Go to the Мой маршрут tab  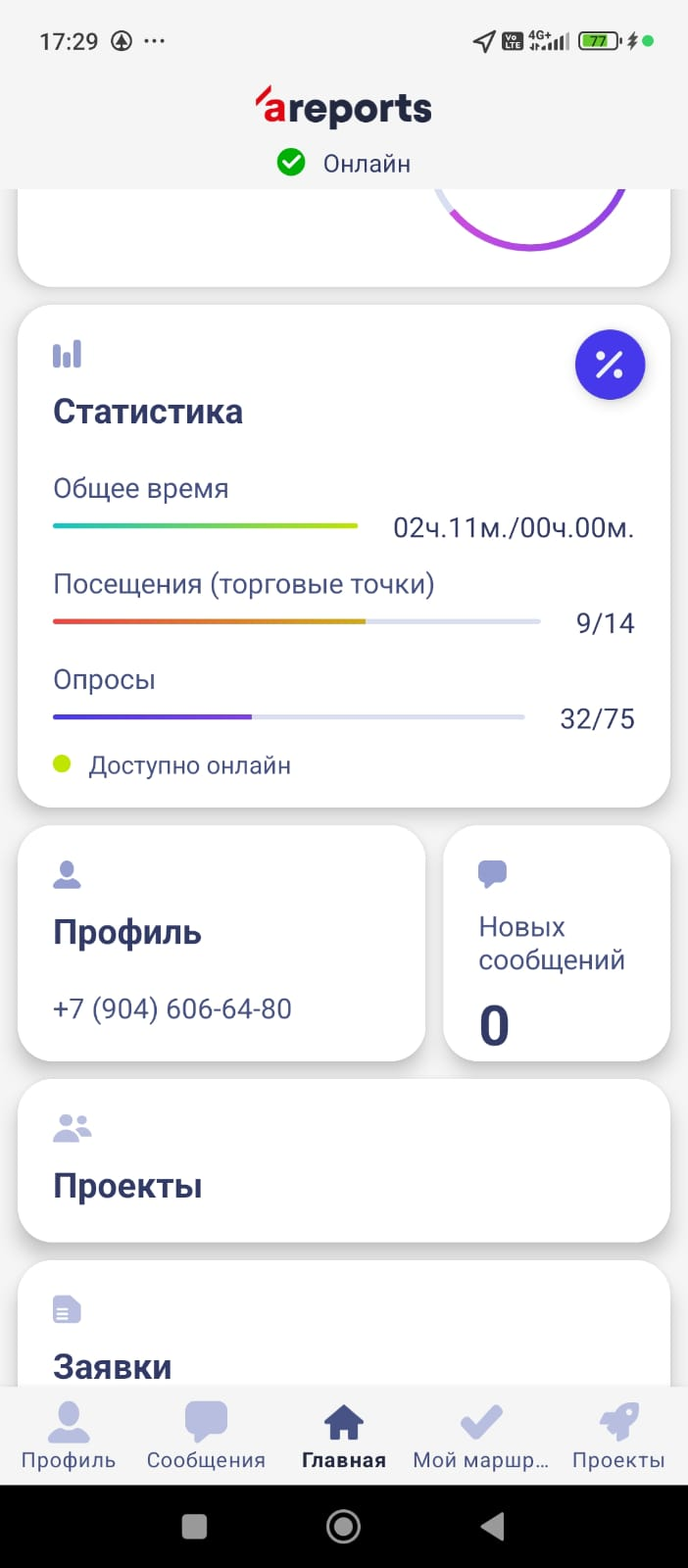pyautogui.click(x=481, y=1436)
